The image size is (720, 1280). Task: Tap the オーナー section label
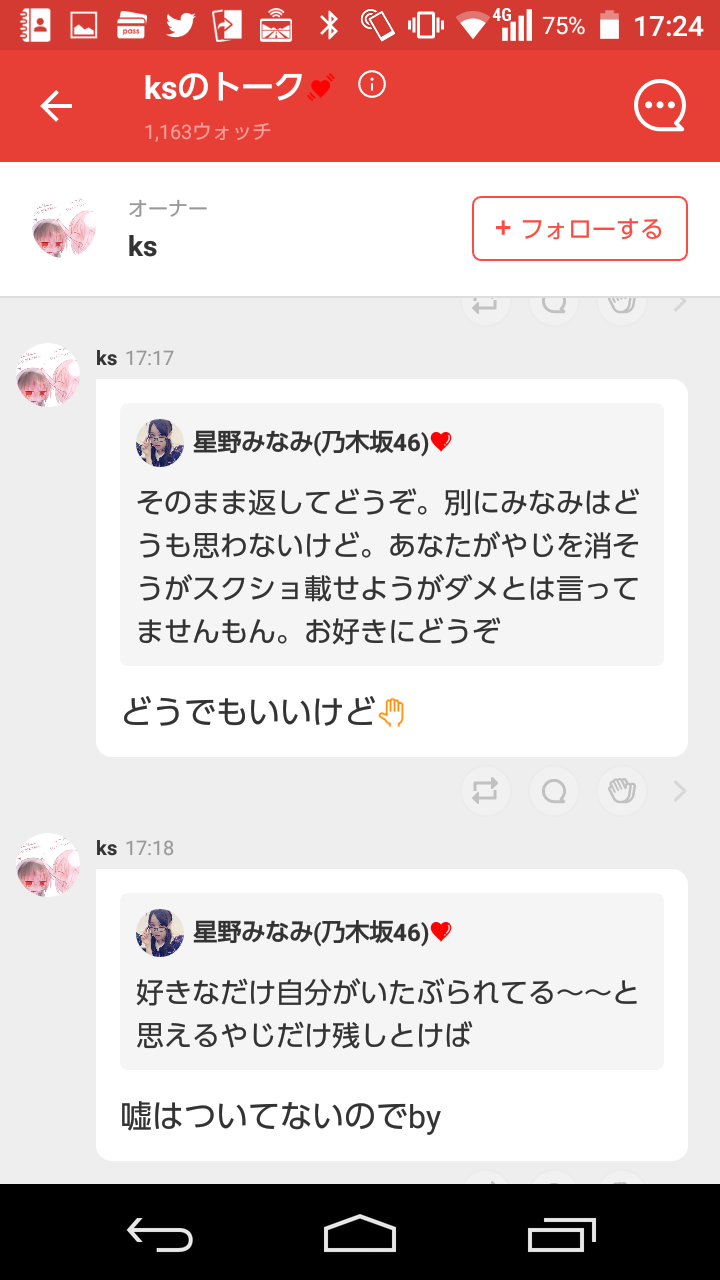coord(167,208)
